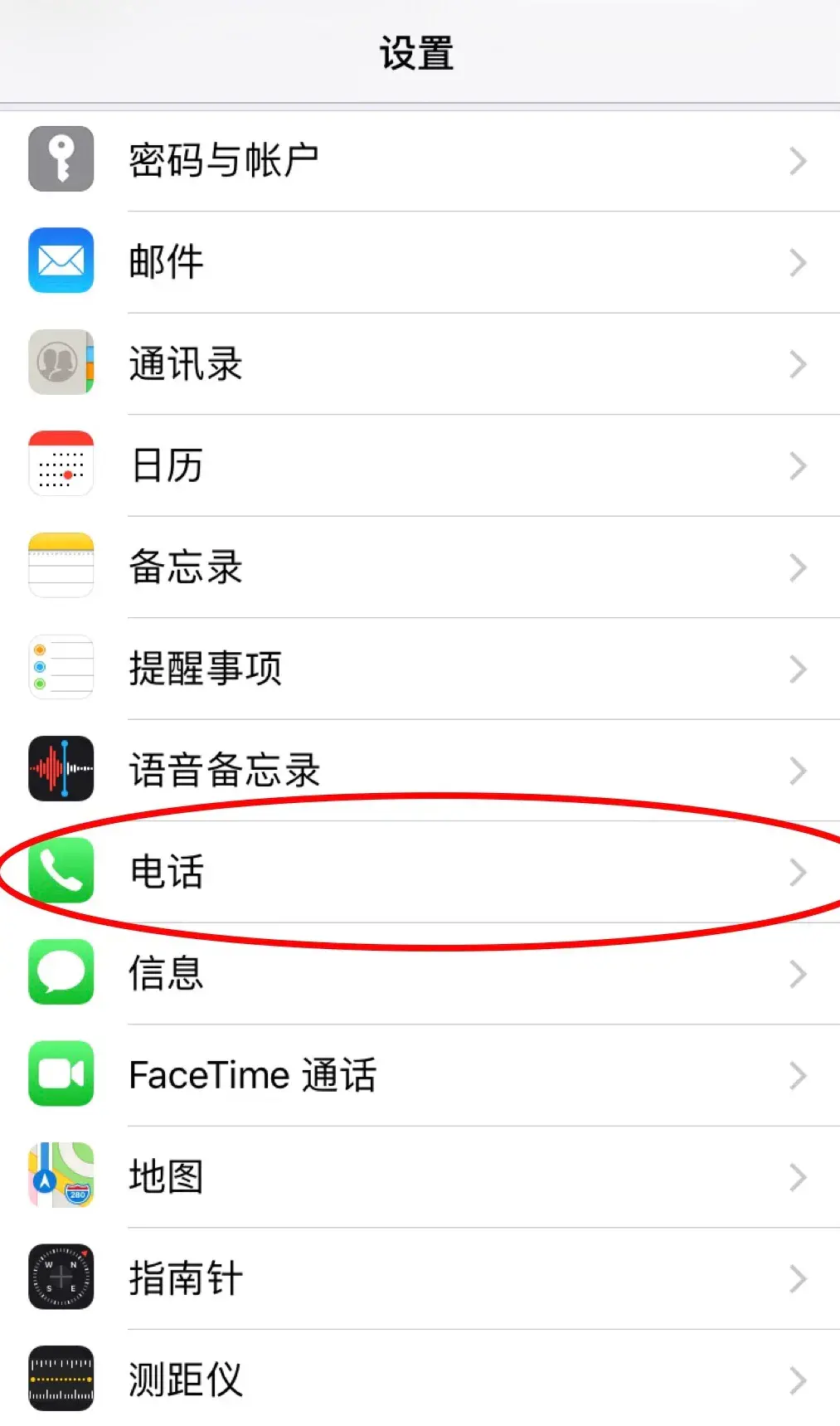Viewport: 840px width, 1426px height.
Task: Go to 通讯录 settings
Action: (x=420, y=364)
